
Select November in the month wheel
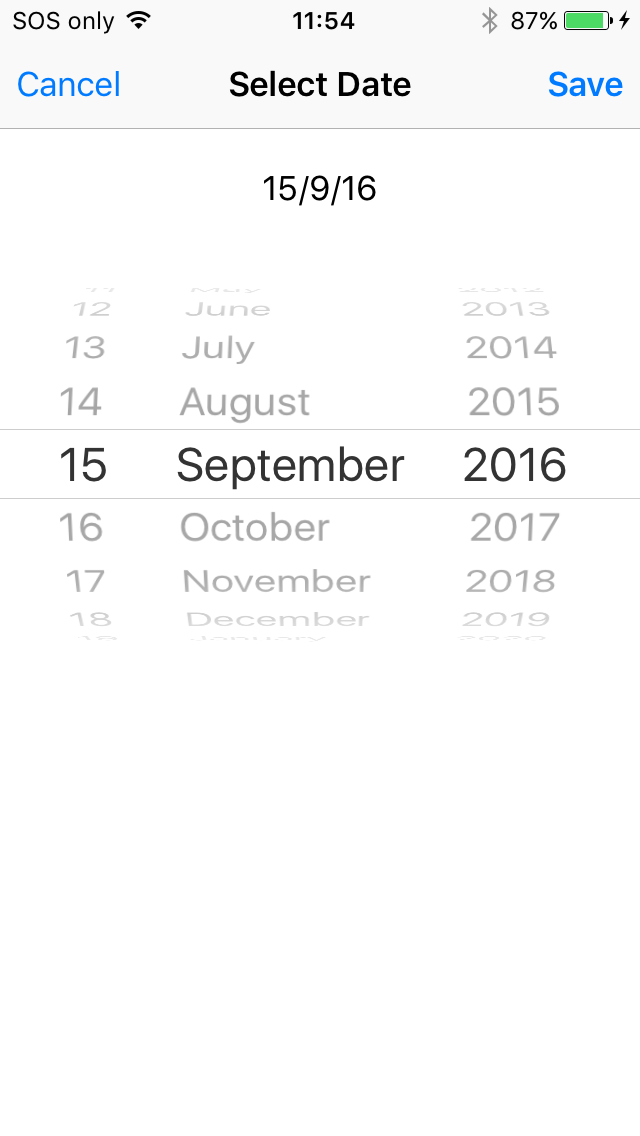pyautogui.click(x=276, y=581)
